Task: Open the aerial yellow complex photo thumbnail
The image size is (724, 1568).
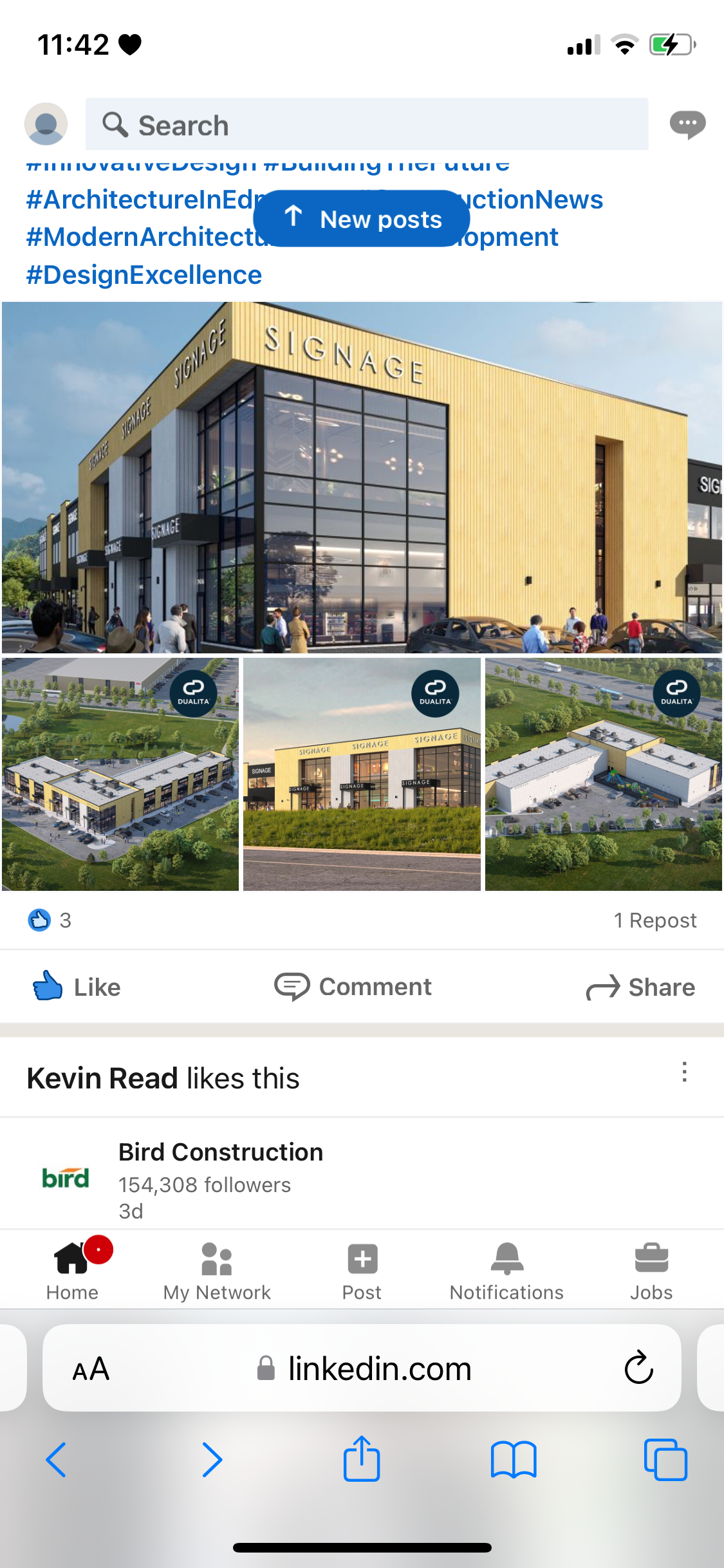Action: coord(120,774)
